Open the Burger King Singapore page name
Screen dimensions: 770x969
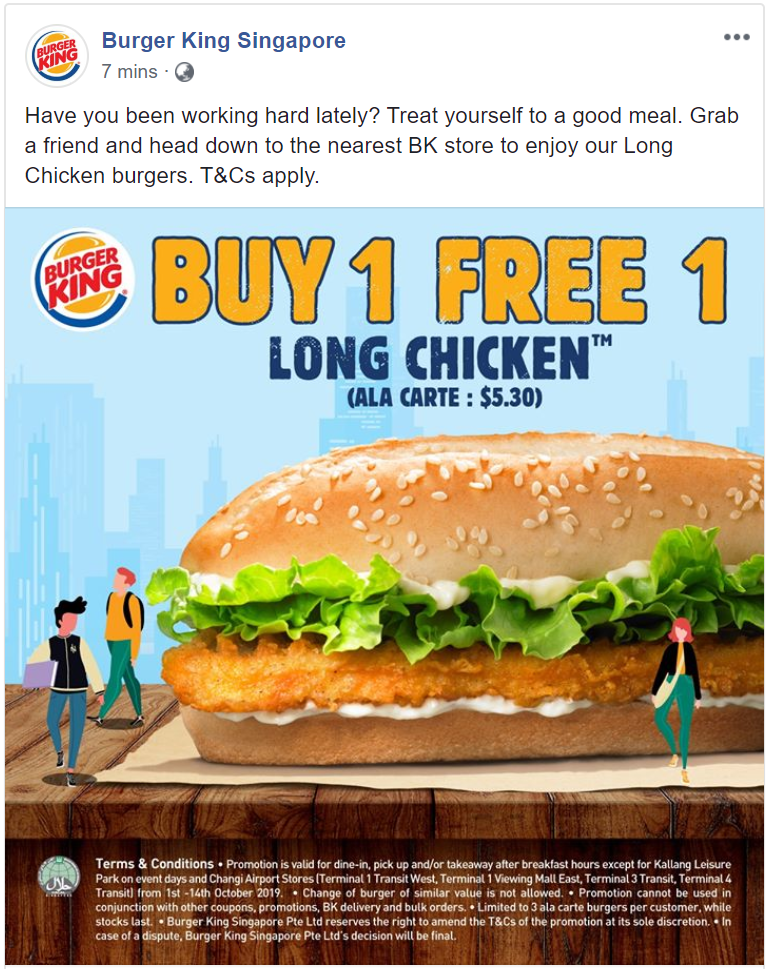(224, 41)
